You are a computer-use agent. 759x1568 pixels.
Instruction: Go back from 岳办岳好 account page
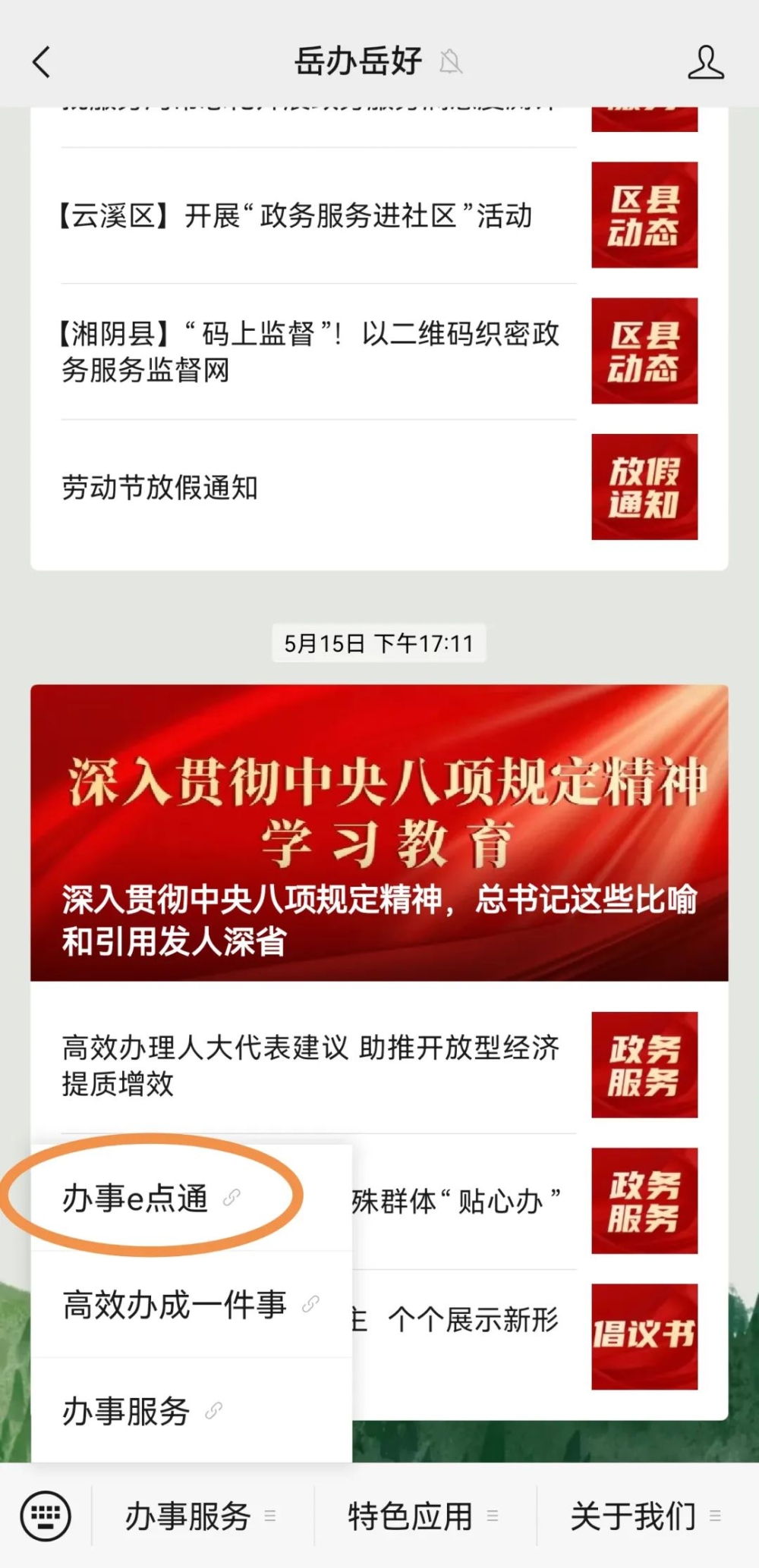pos(42,62)
